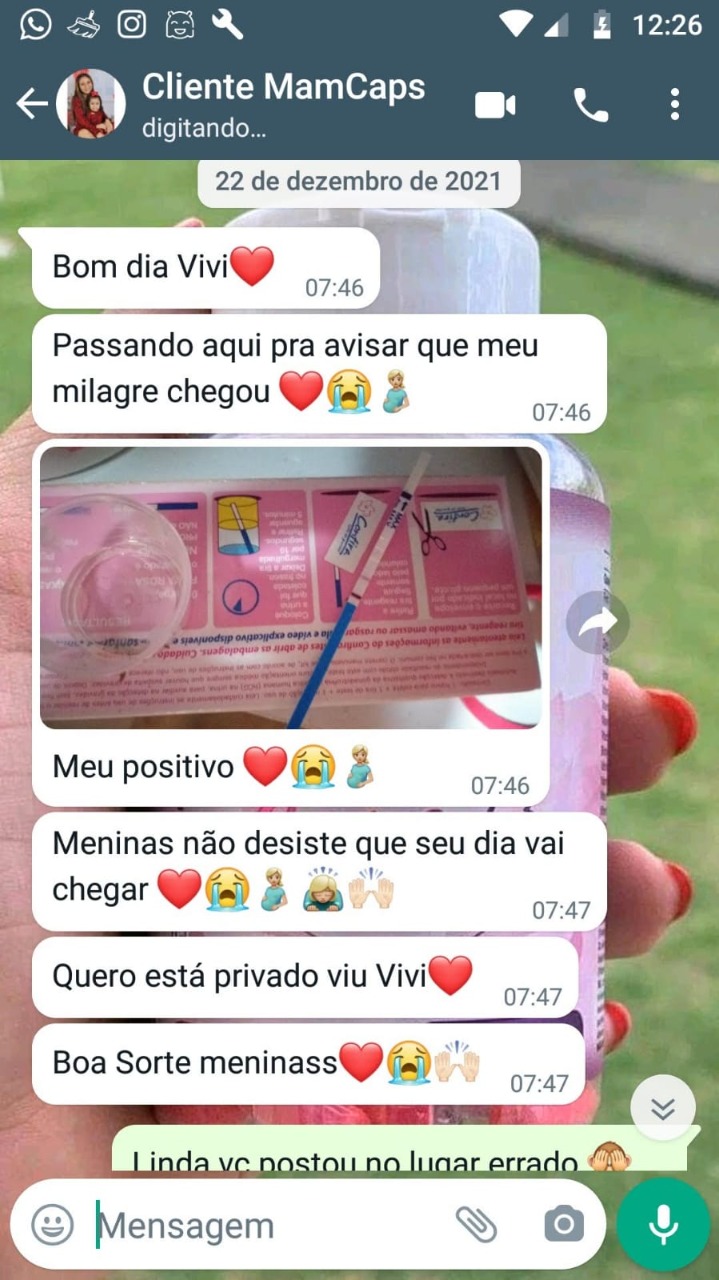Forward the photo with the share arrow

pyautogui.click(x=598, y=623)
